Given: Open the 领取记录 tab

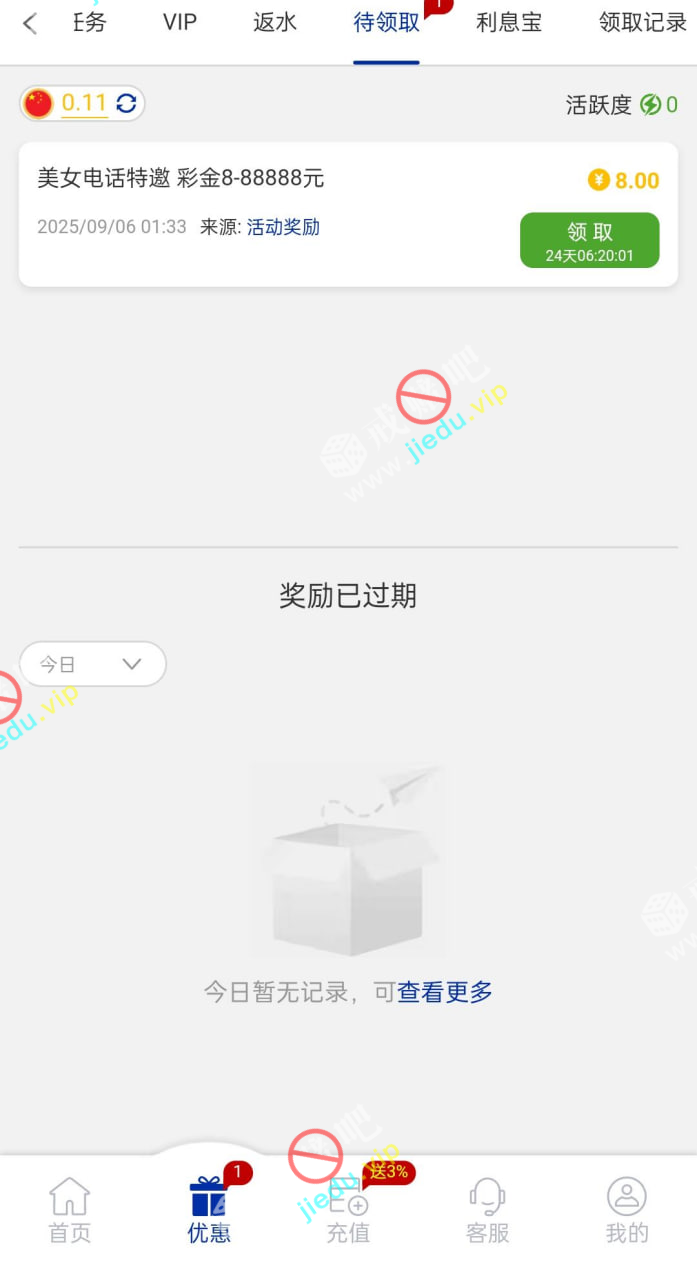Looking at the screenshot, I should (x=642, y=23).
